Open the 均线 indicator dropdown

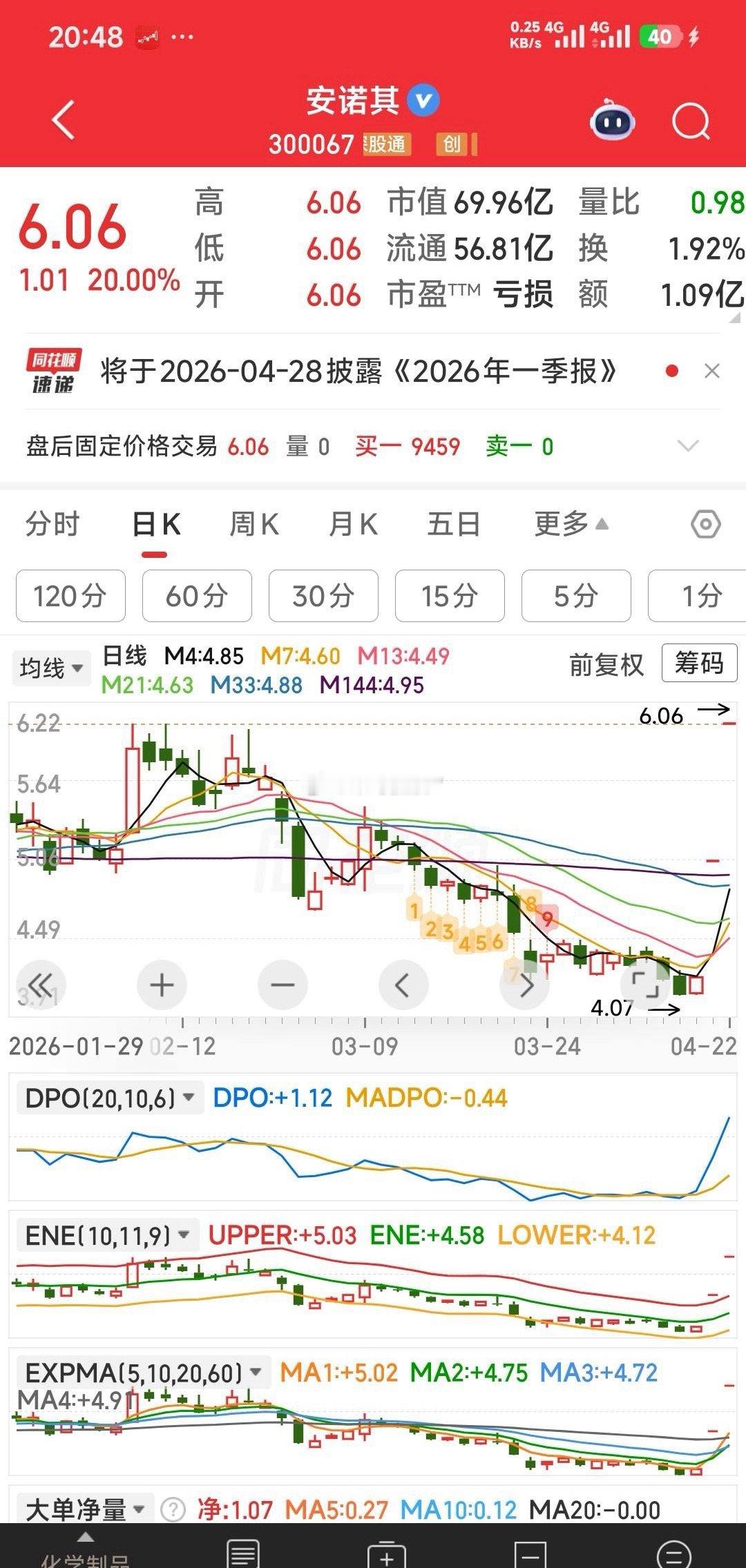(51, 668)
